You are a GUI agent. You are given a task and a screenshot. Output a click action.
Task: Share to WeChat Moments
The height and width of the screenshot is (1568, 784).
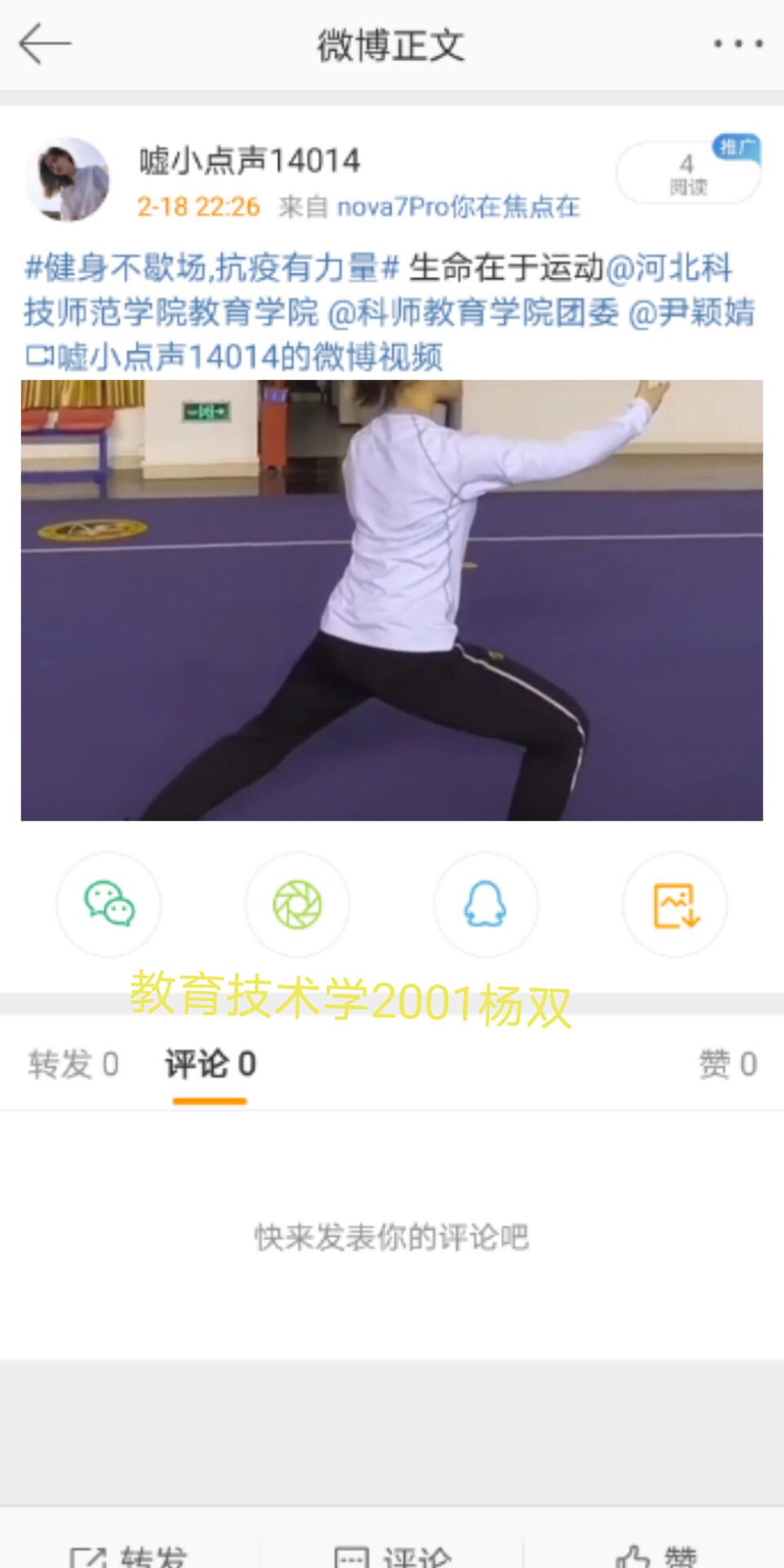[297, 904]
